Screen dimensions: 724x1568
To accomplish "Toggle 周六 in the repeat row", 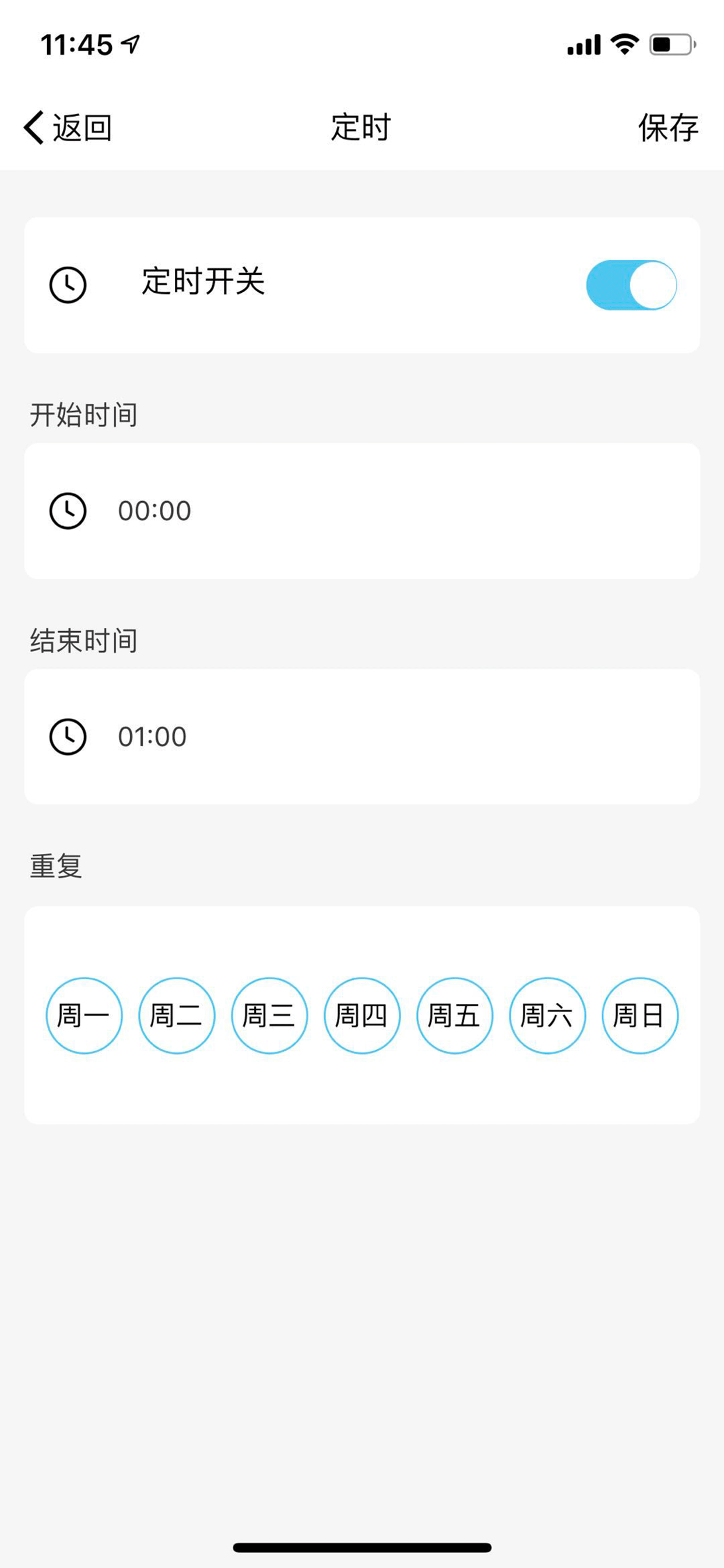I will 547,1016.
